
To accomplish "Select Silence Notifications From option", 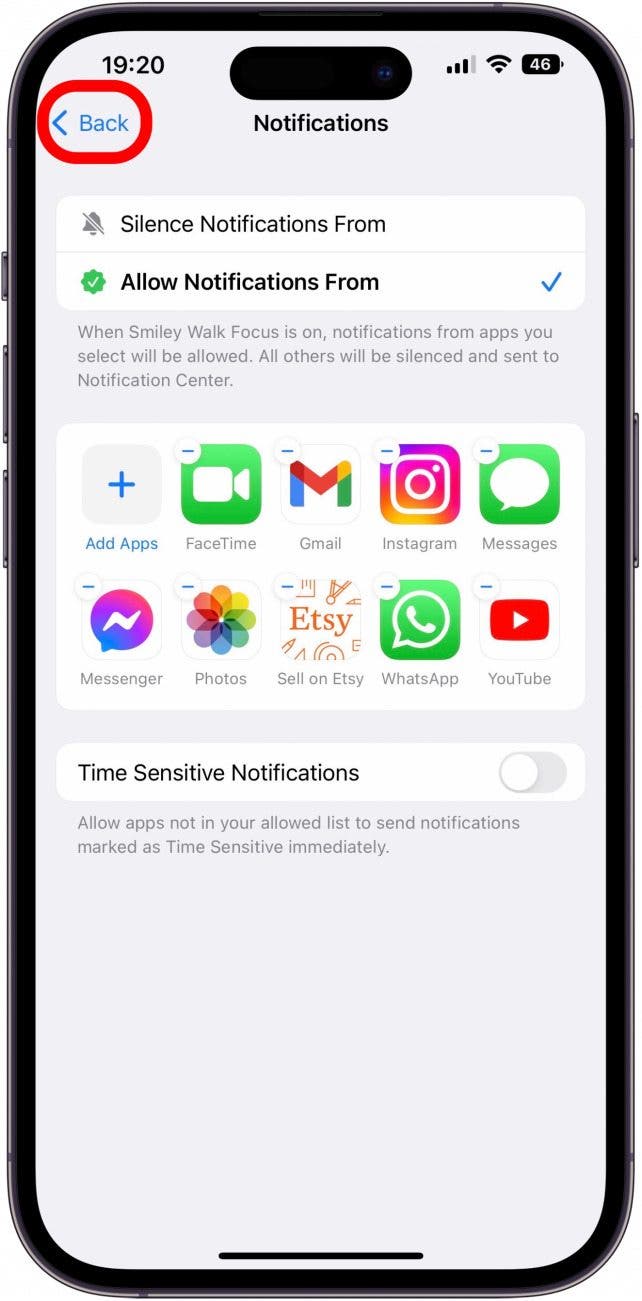I will pyautogui.click(x=252, y=224).
